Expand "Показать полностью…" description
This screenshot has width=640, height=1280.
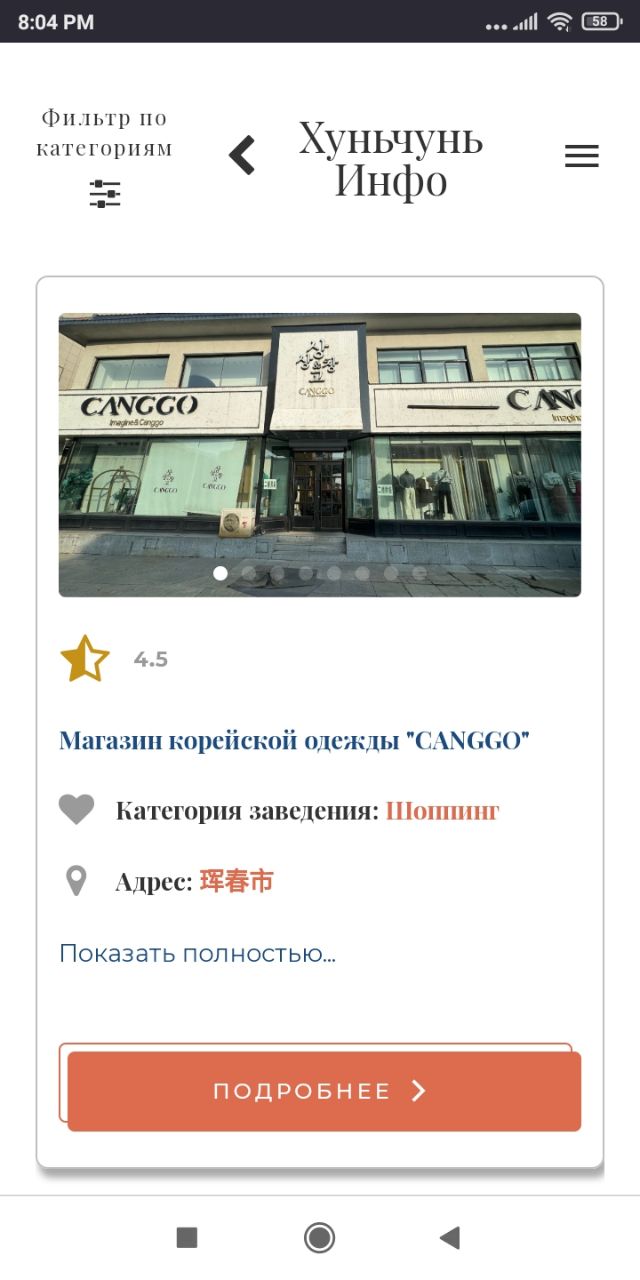point(197,953)
